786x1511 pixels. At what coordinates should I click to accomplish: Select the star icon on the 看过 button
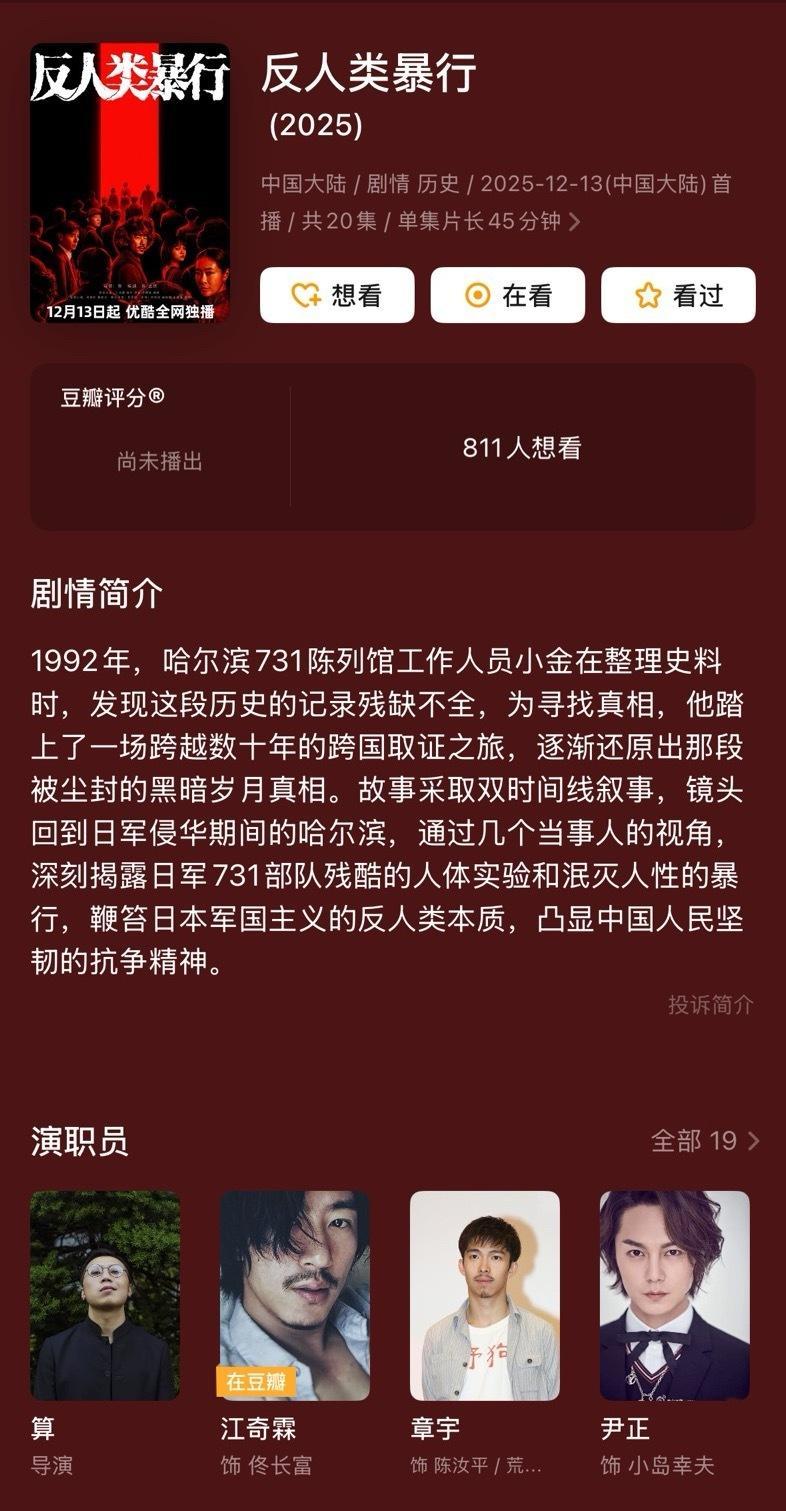648,295
